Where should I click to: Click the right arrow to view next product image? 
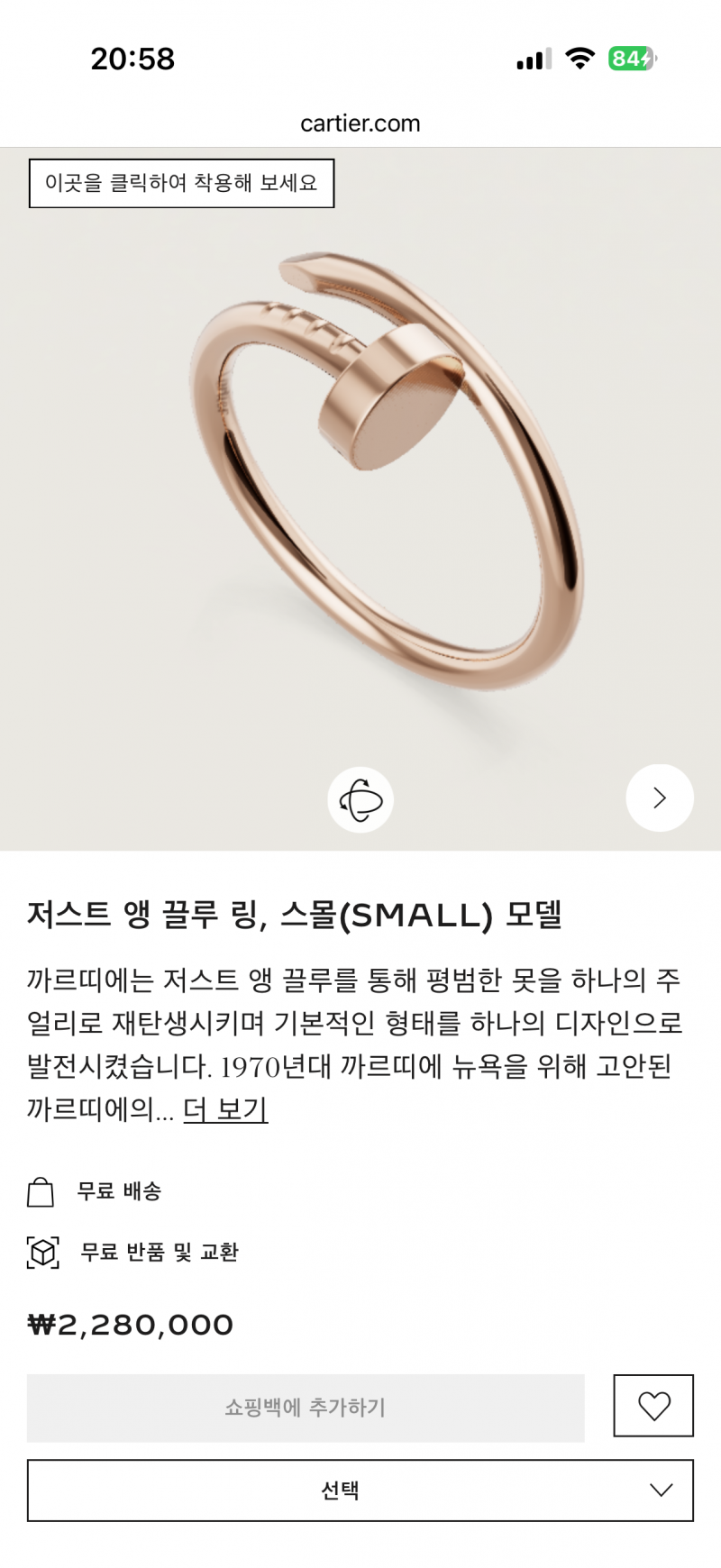(x=659, y=798)
